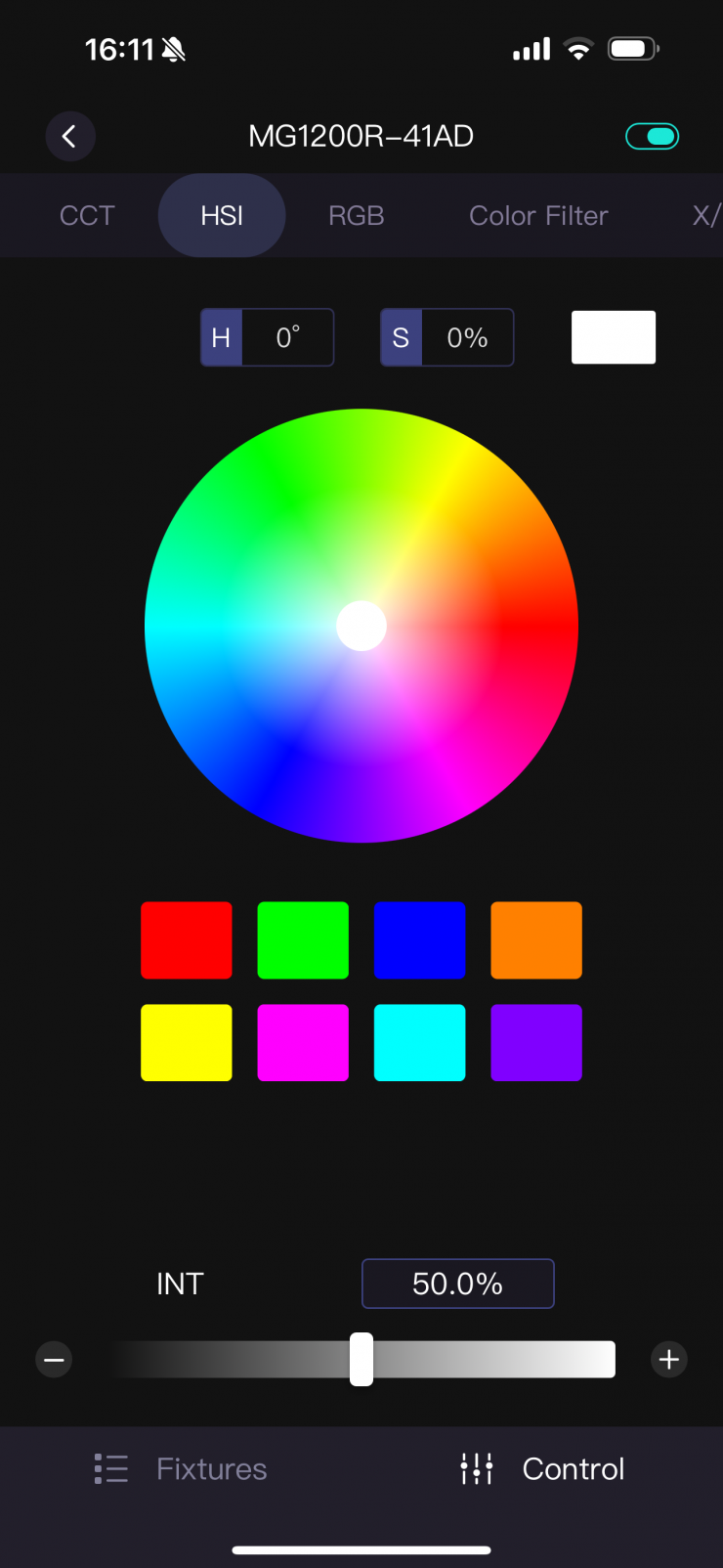Viewport: 723px width, 1568px height.
Task: Choose the blue color preset
Action: click(419, 939)
